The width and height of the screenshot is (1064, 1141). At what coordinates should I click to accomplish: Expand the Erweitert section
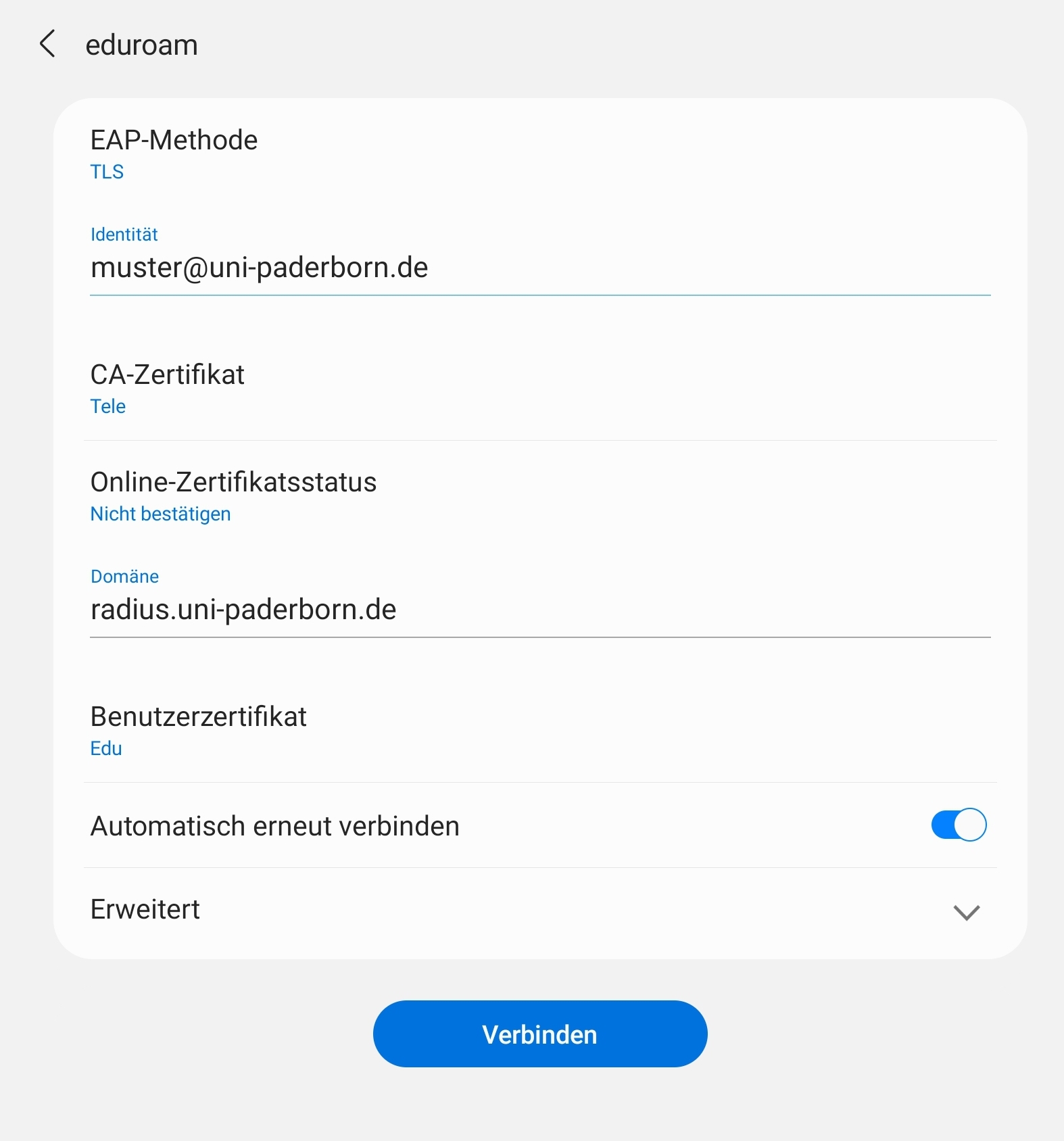point(965,912)
